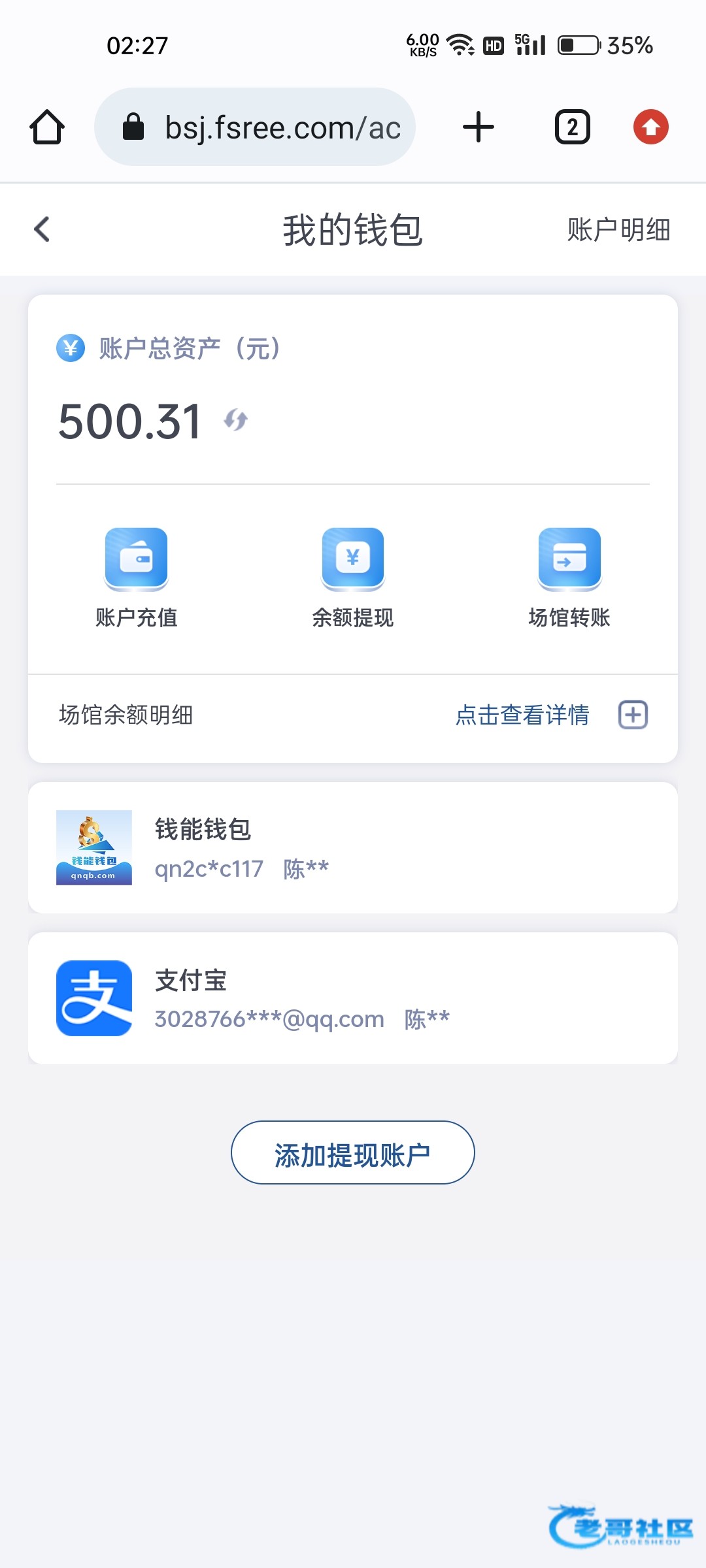Open a new browser tab
The height and width of the screenshot is (1568, 706).
tap(479, 127)
